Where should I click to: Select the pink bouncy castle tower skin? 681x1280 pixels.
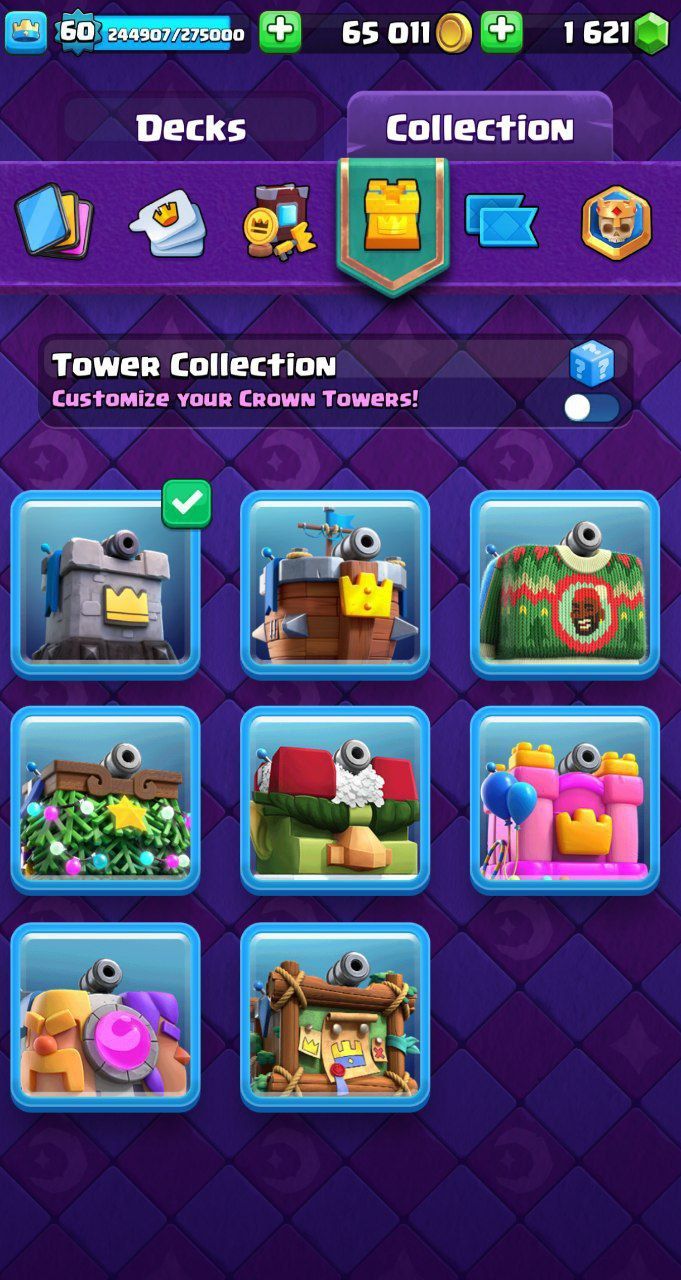pos(565,802)
